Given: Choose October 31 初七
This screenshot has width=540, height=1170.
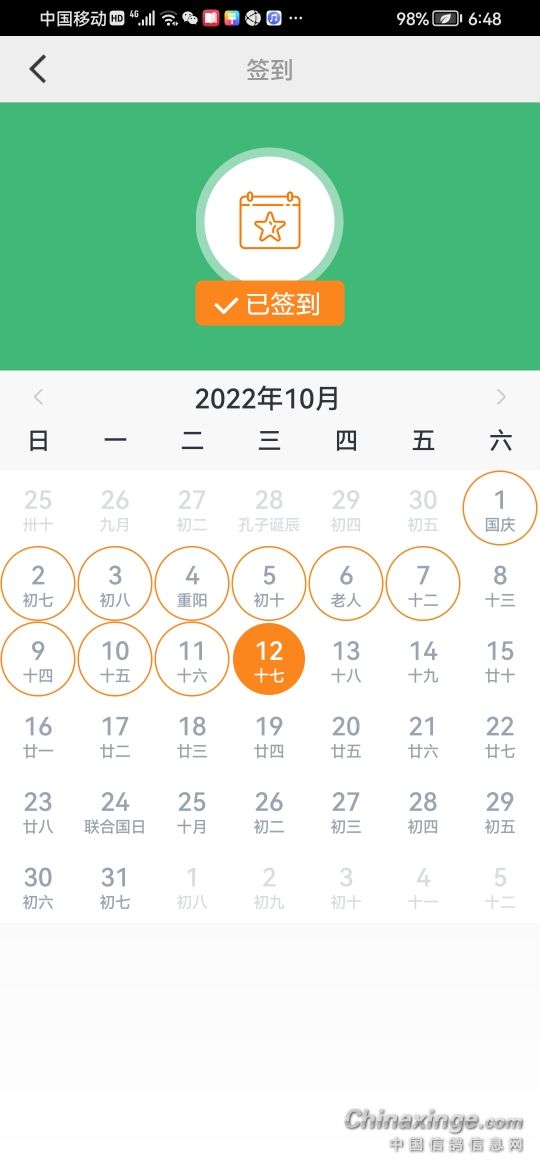Looking at the screenshot, I should [115, 887].
